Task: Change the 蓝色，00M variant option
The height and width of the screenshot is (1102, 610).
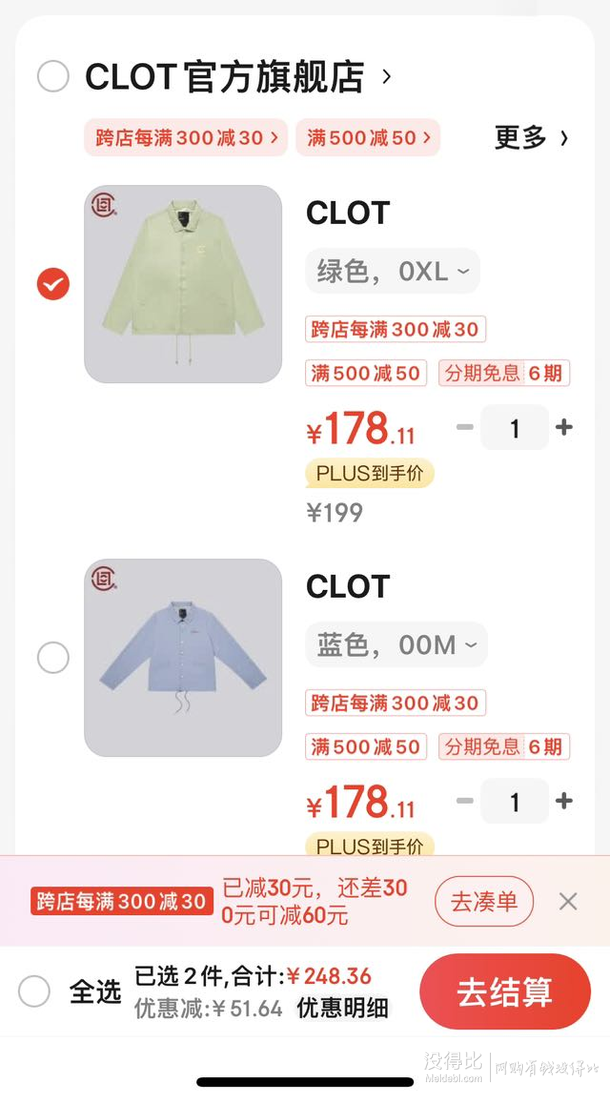Action: 396,644
